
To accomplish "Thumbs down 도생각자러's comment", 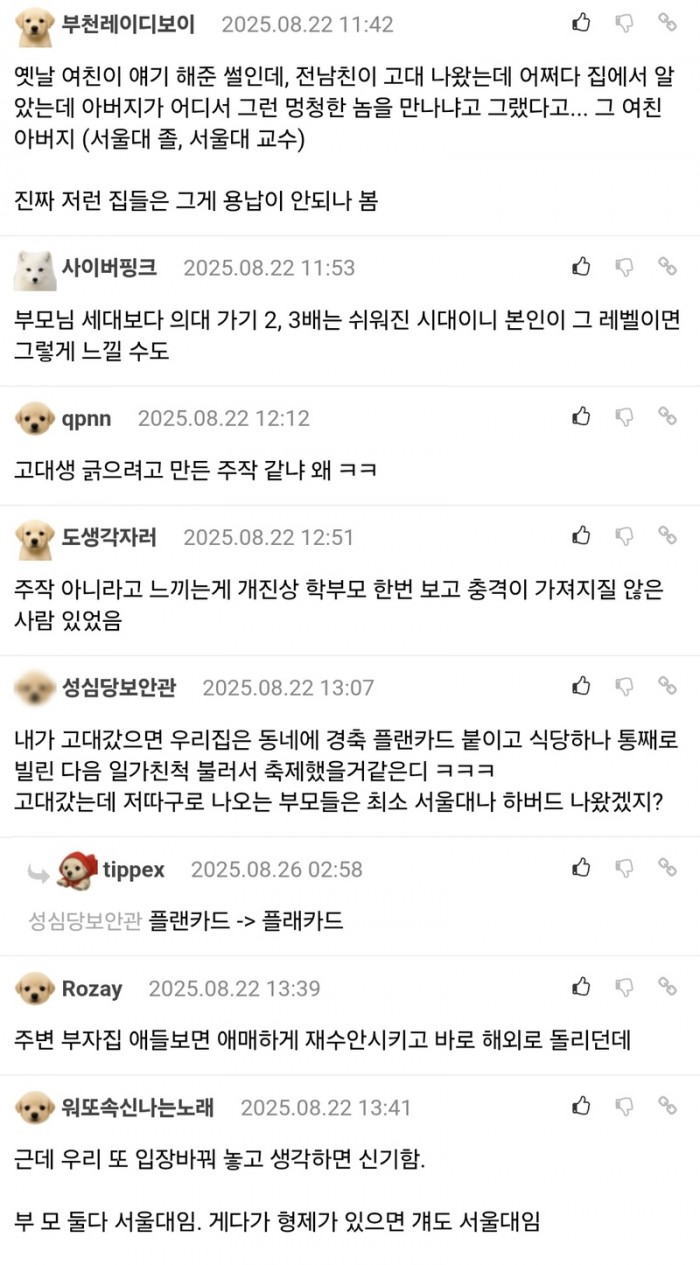I will coord(624,536).
